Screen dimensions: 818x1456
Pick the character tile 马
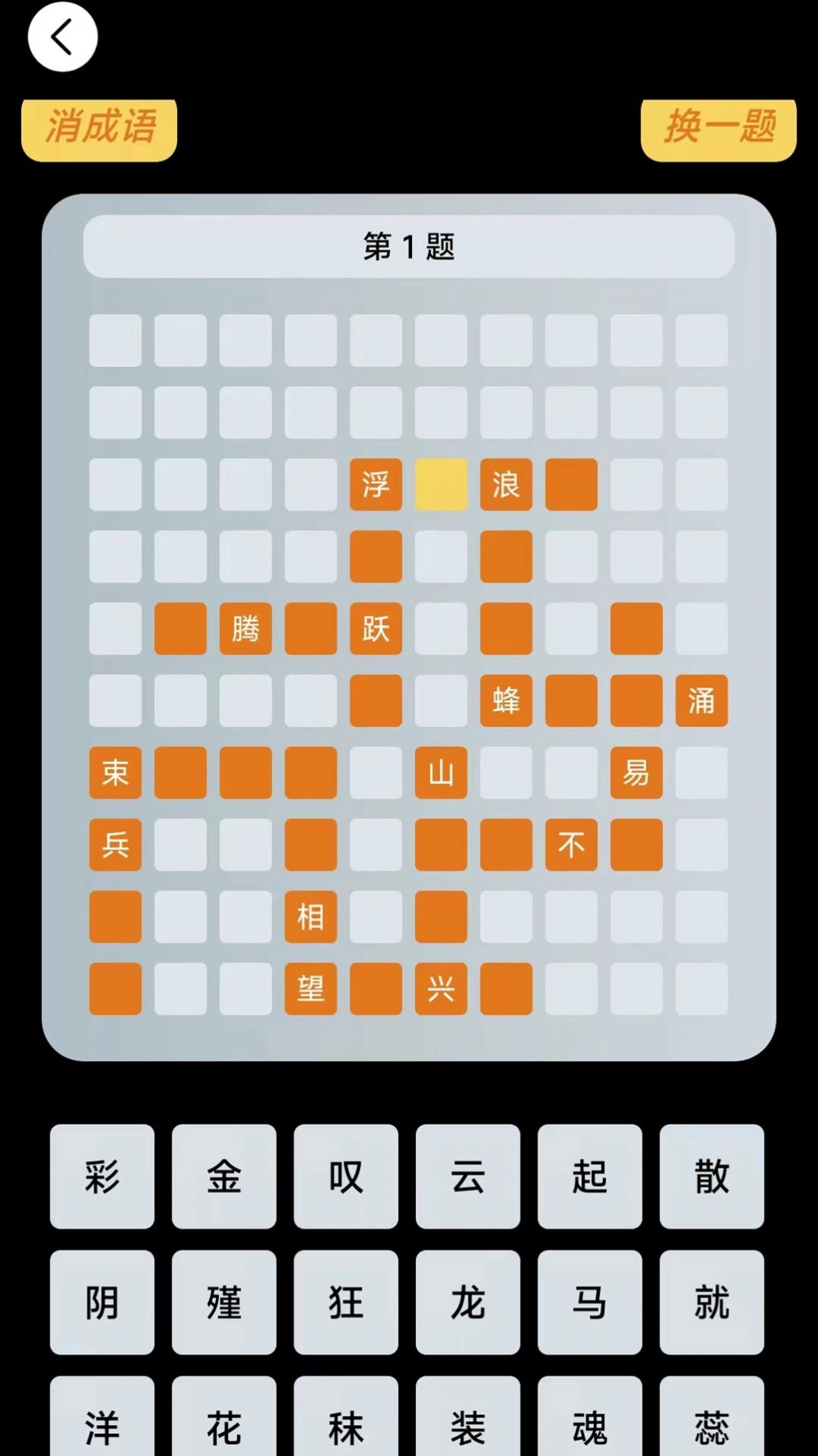[x=590, y=1302]
